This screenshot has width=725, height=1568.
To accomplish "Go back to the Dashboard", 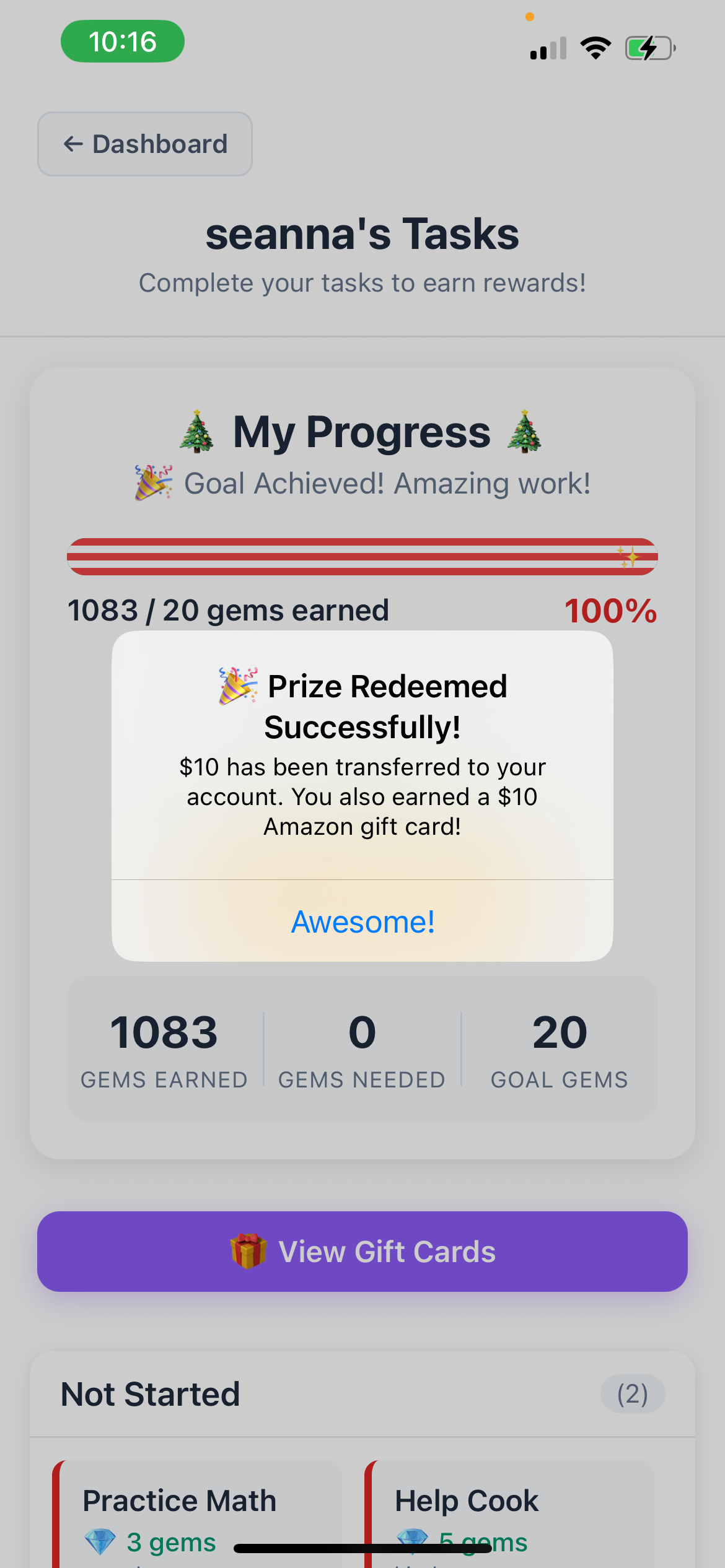I will pos(145,144).
